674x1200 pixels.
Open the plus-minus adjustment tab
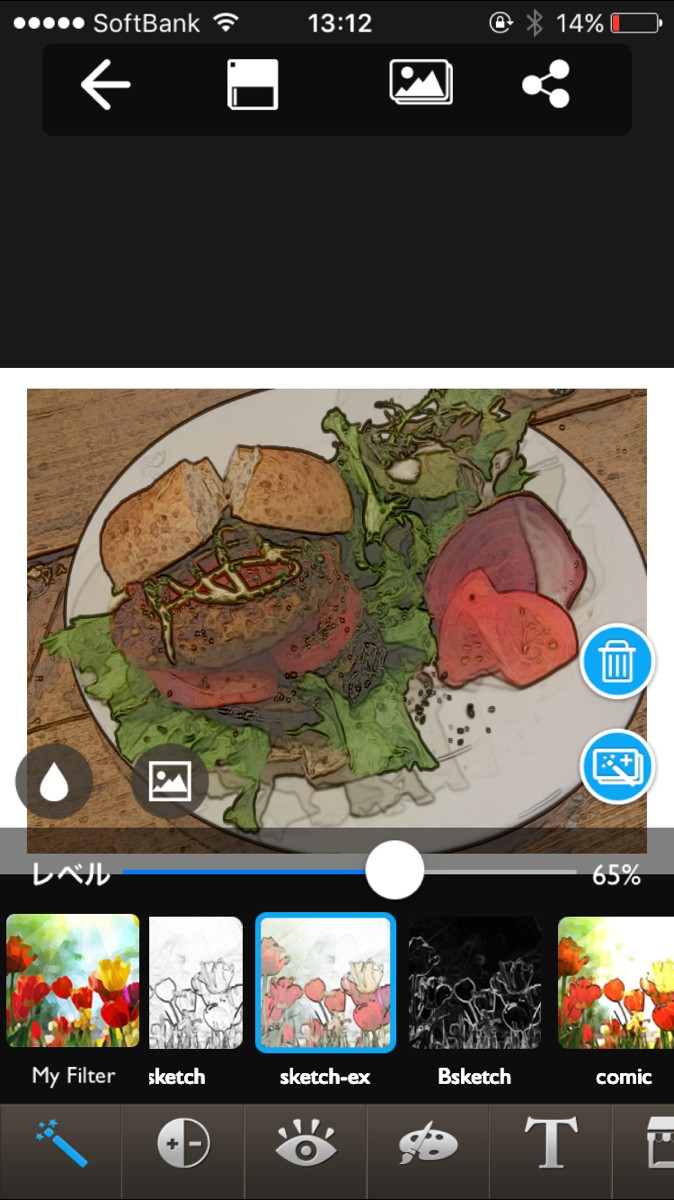click(x=184, y=1144)
